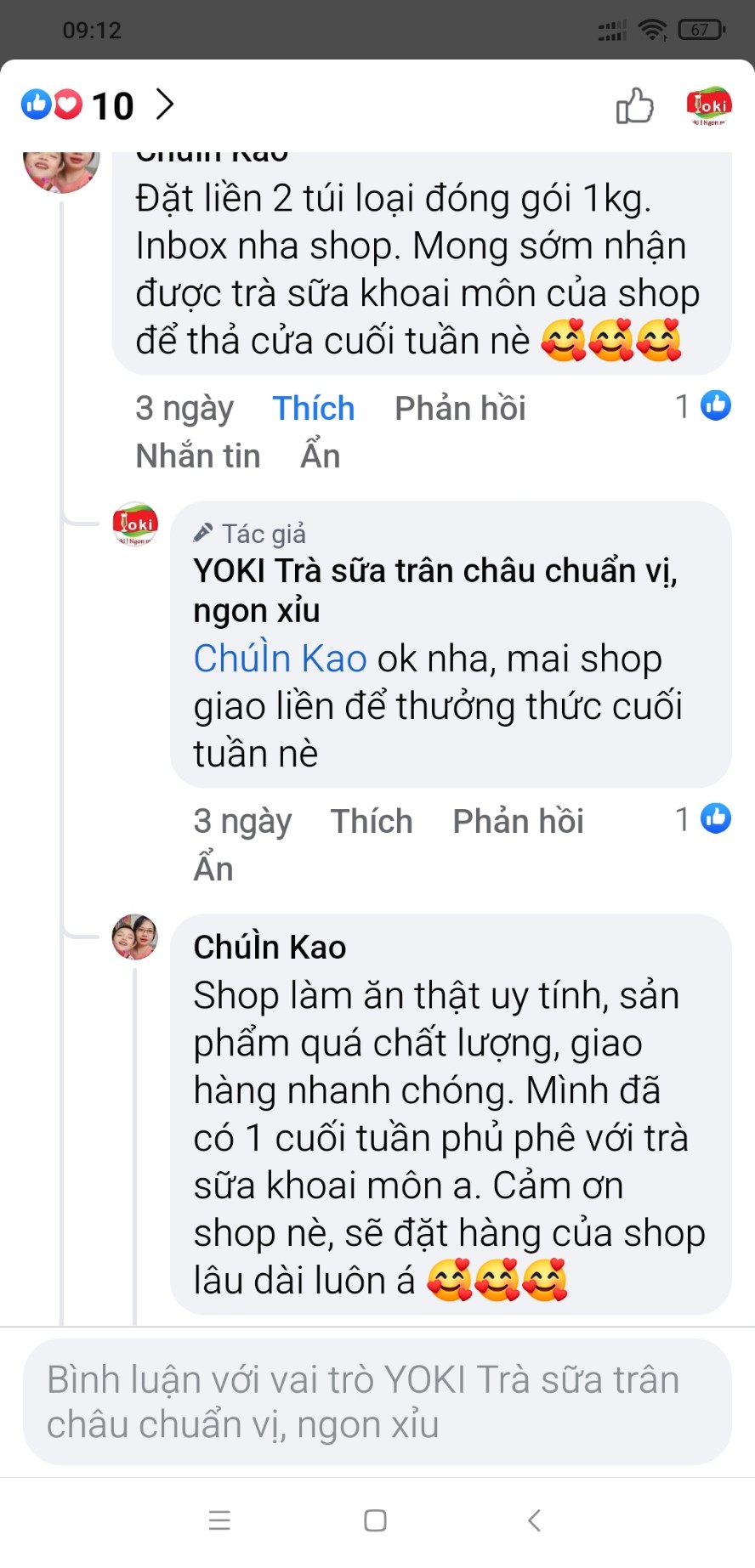Tap the Bình luận comment input field
Viewport: 755px width, 1568px height.
pyautogui.click(x=377, y=1401)
